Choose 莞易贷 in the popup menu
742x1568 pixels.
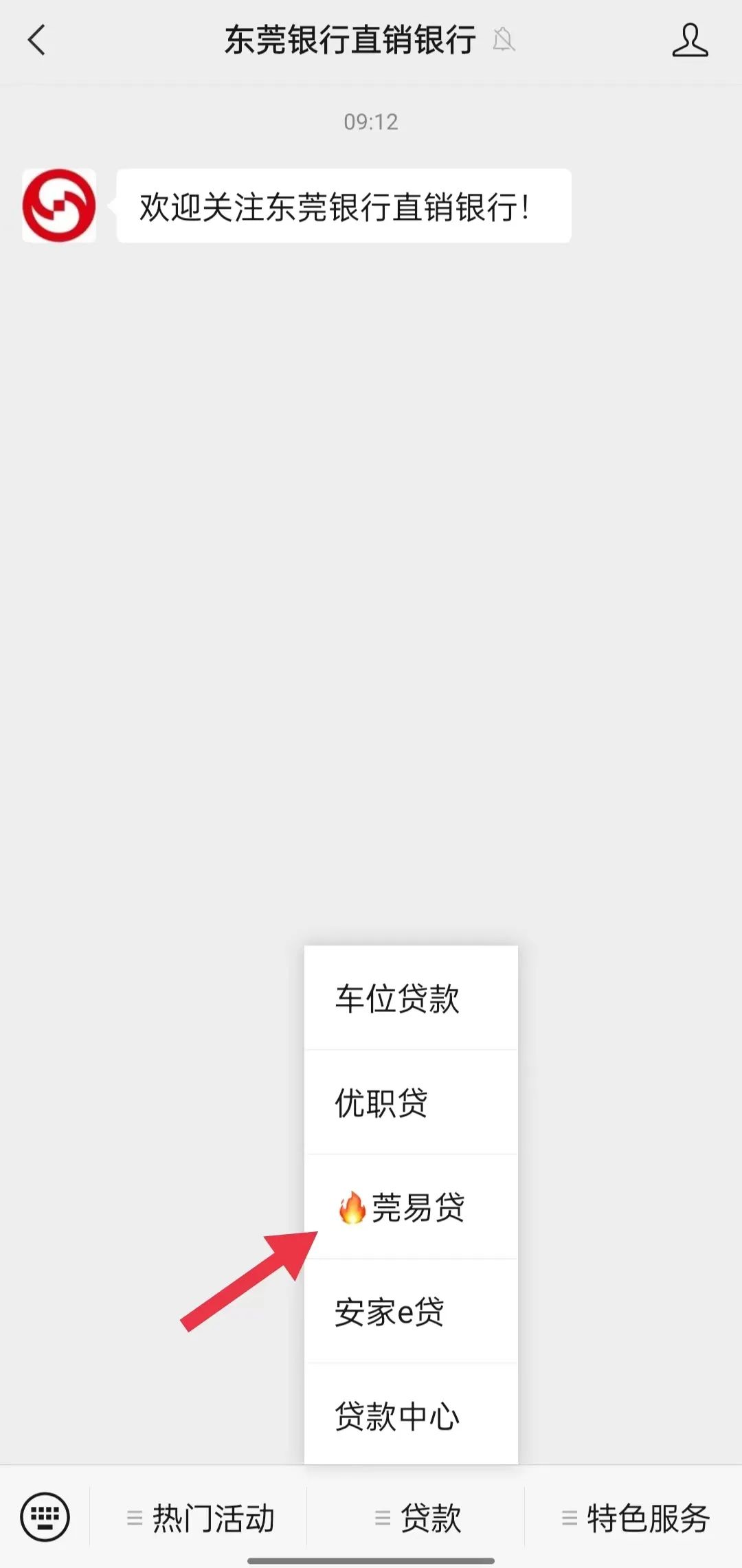coord(411,1207)
